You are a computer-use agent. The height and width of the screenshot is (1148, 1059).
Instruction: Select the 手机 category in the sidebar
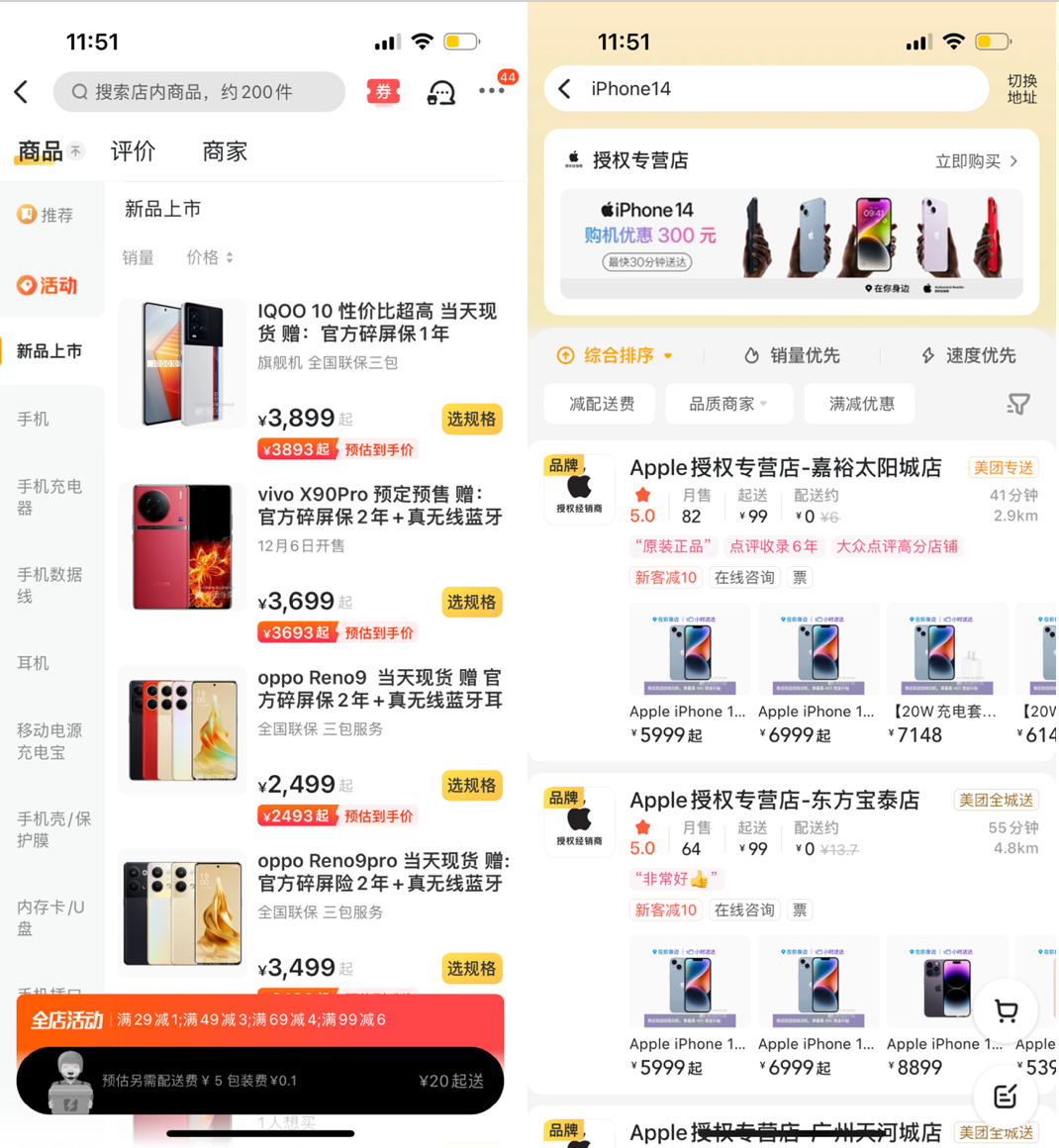(33, 419)
